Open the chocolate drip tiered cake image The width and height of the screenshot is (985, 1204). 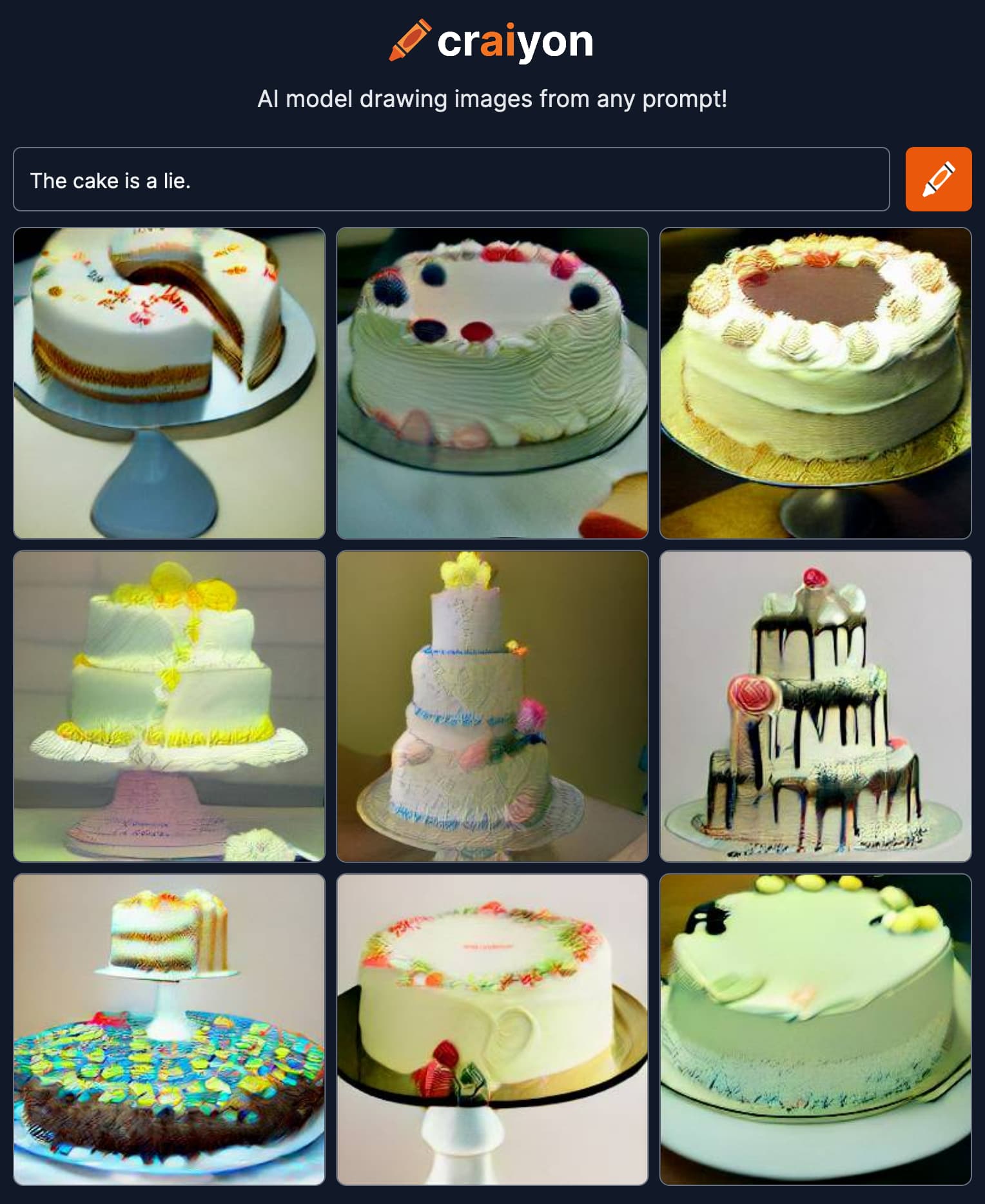(x=815, y=706)
